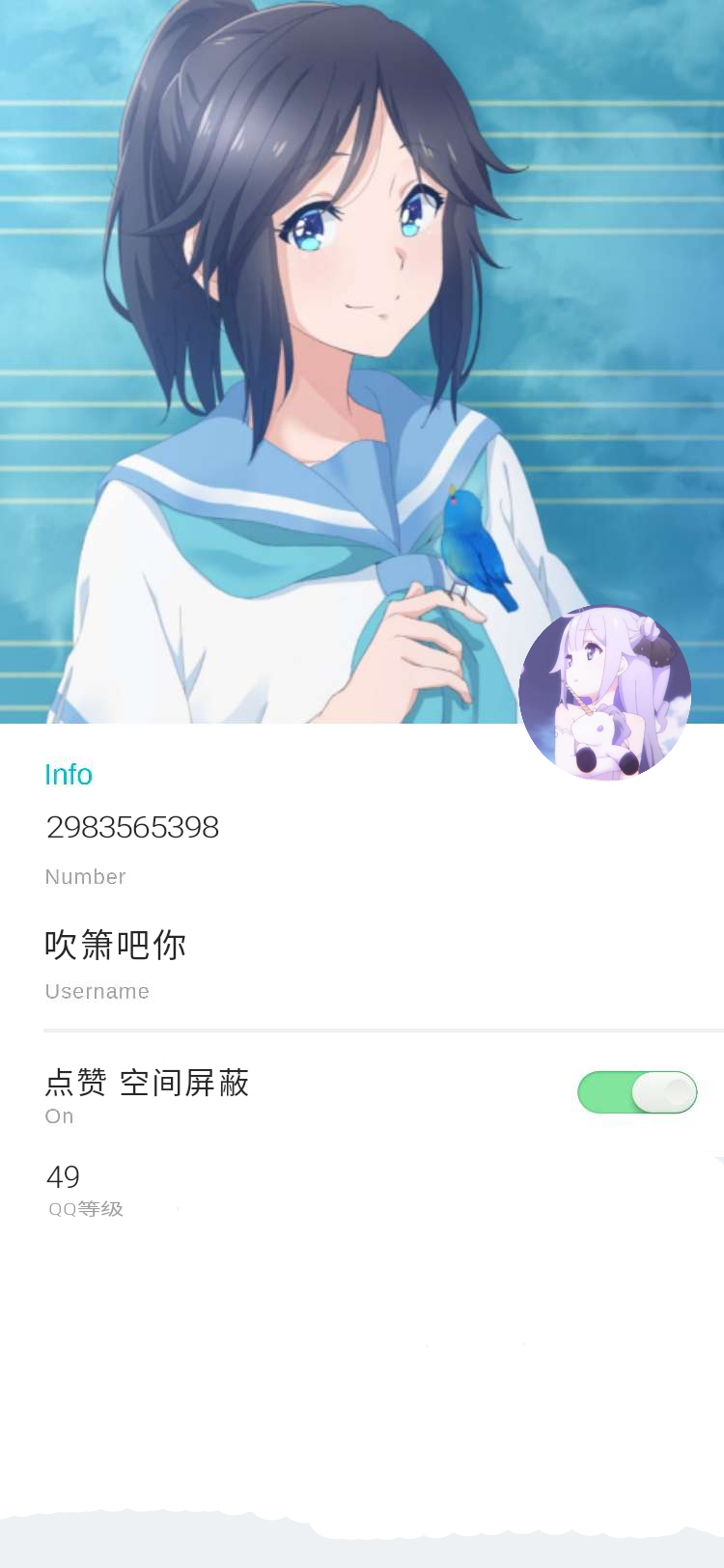The image size is (724, 1568).
Task: Open the QQ等级 49 row
Action: pos(362,1191)
